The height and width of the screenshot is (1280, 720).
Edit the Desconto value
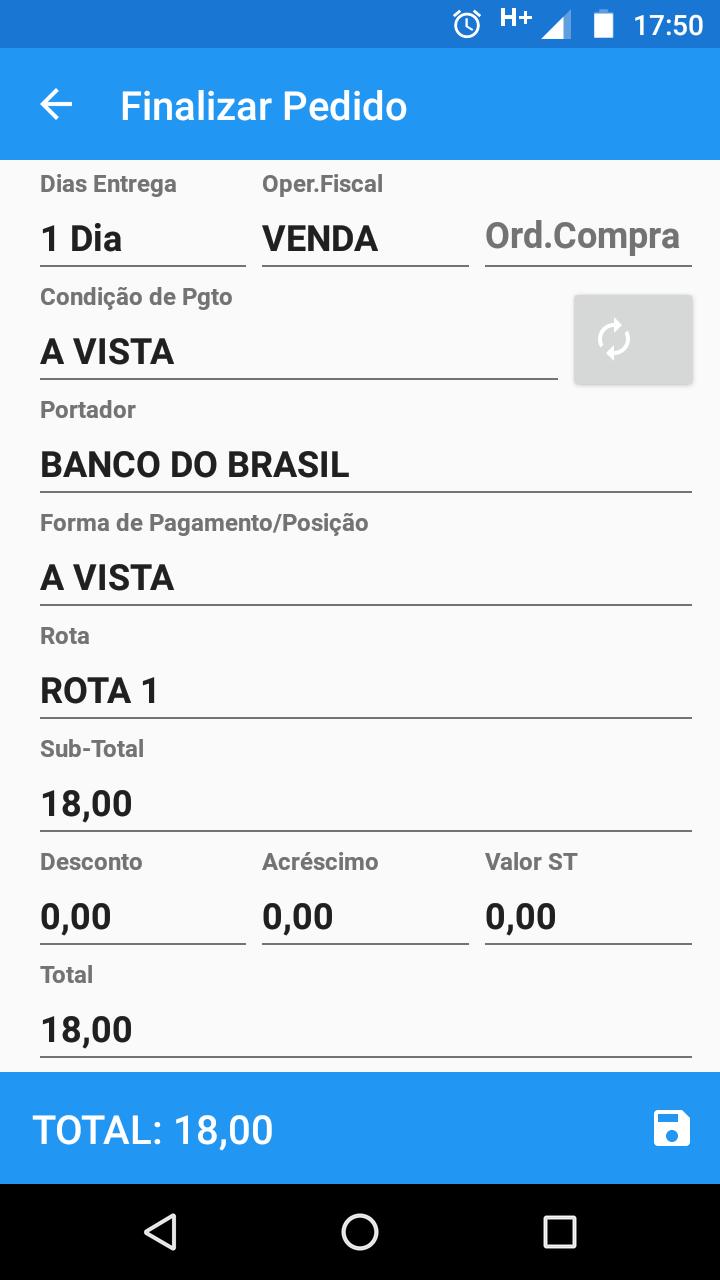(143, 917)
